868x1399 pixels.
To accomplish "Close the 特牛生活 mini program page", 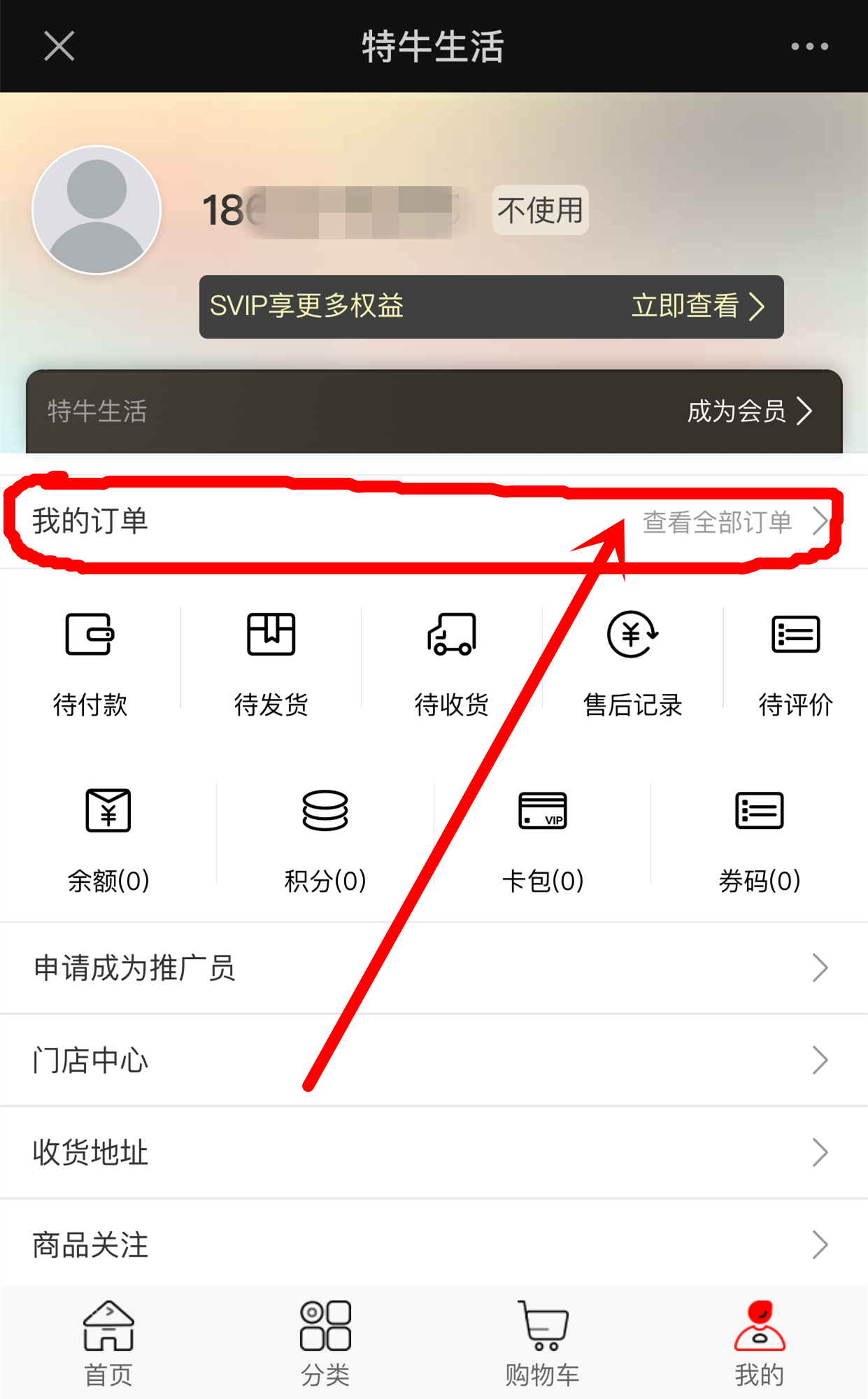I will click(59, 47).
